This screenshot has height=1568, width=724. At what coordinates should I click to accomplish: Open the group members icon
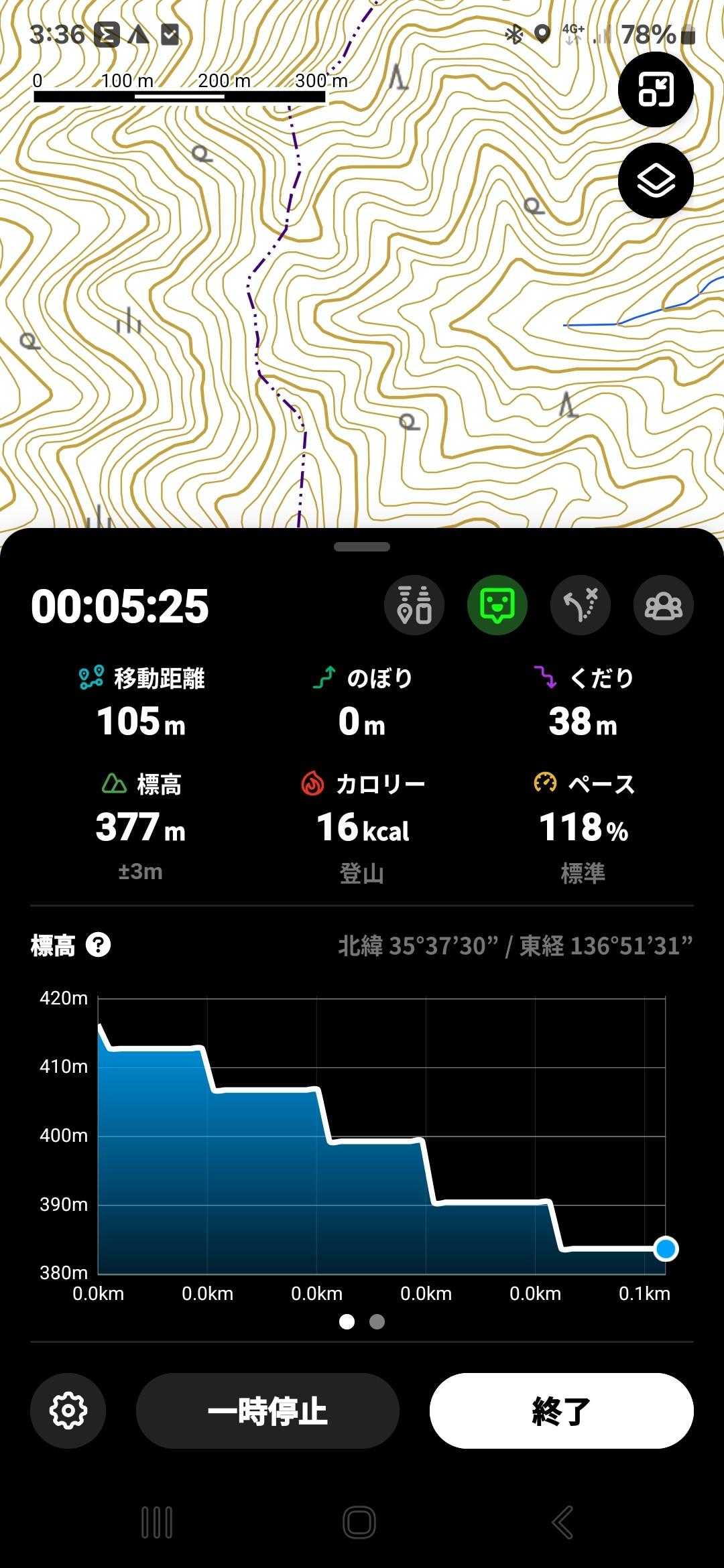coord(663,605)
